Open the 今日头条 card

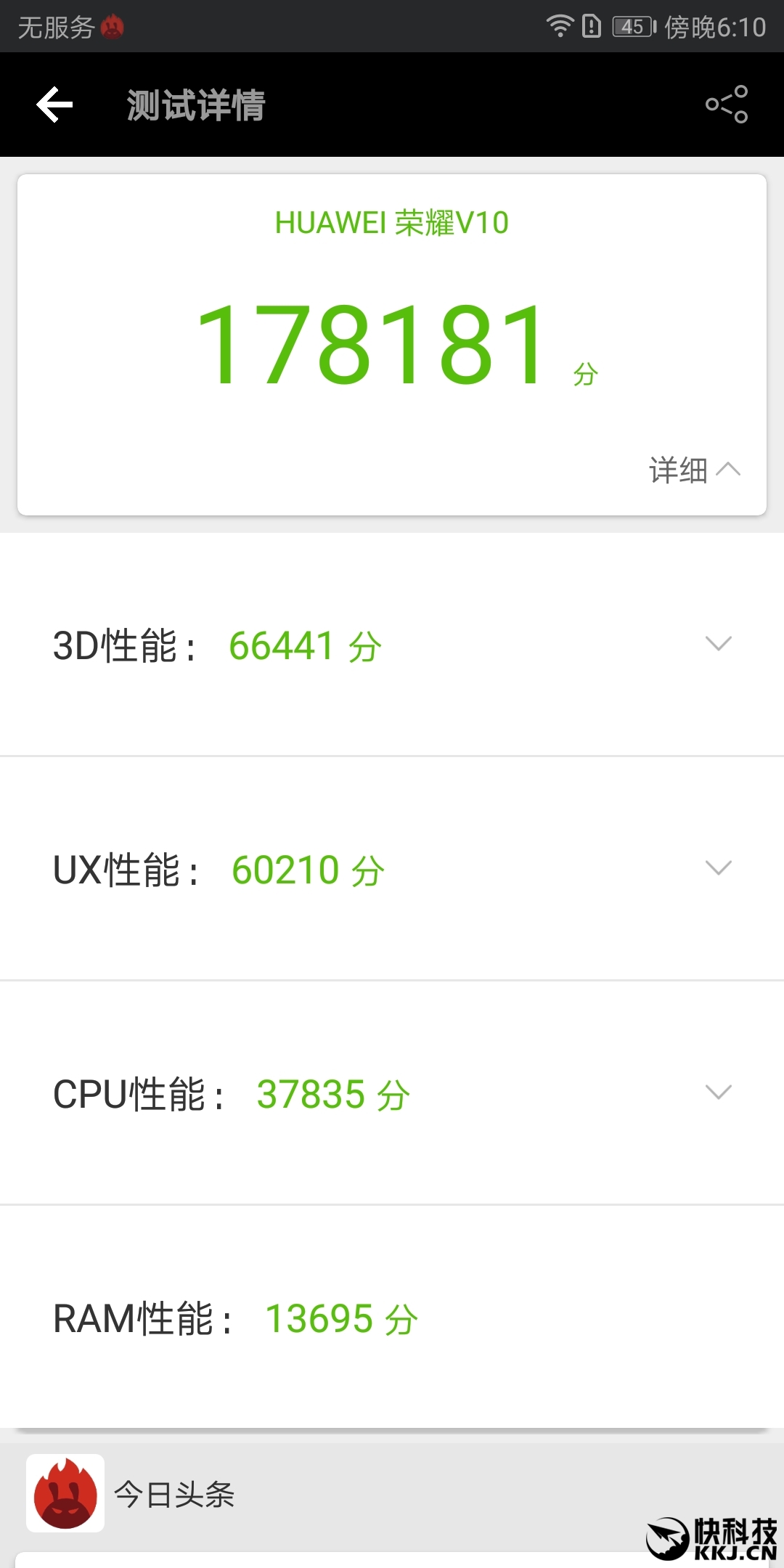coord(392,1493)
